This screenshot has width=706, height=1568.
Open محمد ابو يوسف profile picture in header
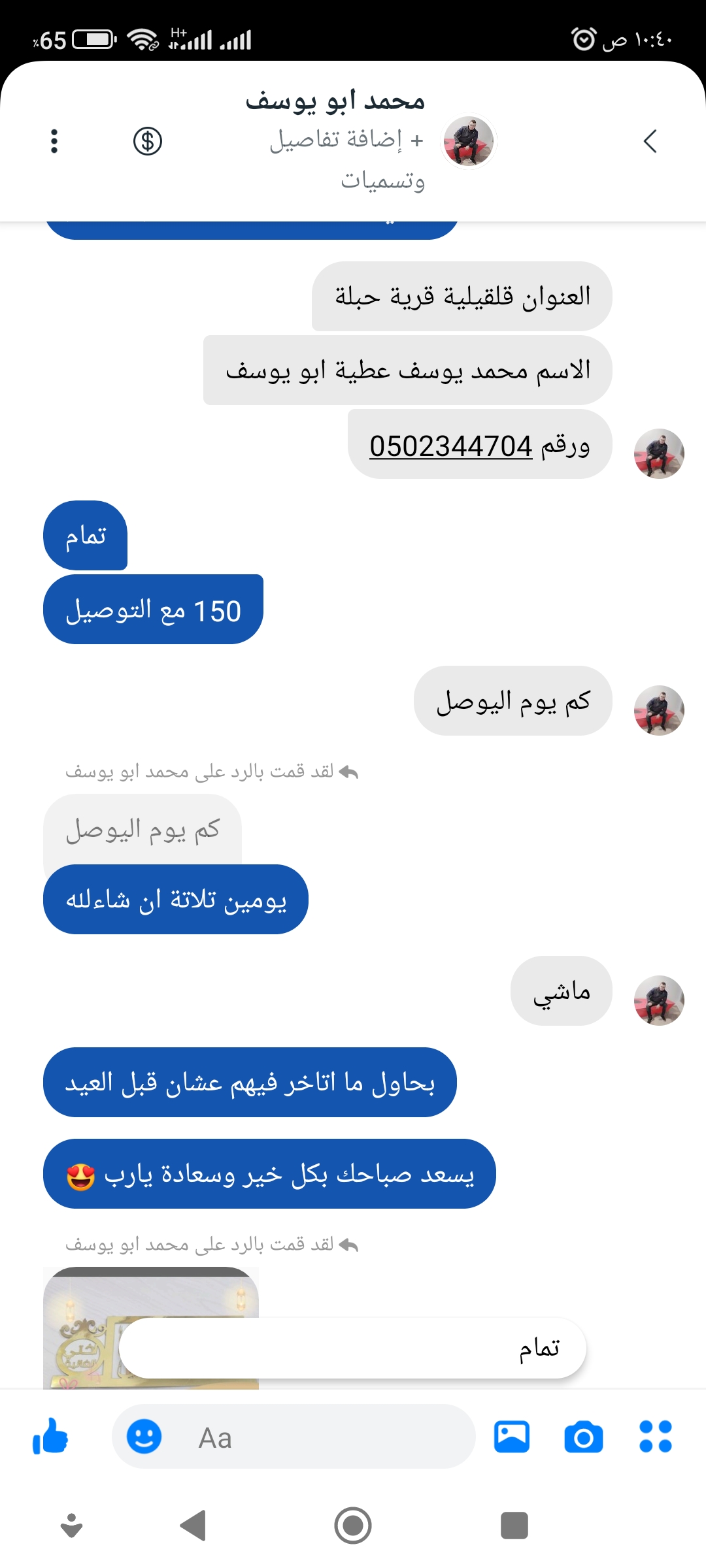[x=469, y=141]
